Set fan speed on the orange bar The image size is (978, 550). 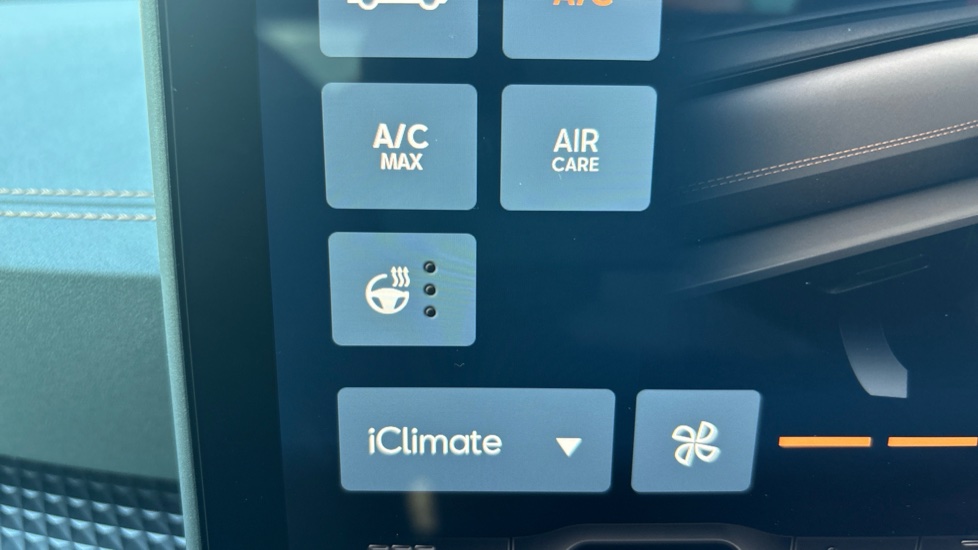click(x=878, y=441)
